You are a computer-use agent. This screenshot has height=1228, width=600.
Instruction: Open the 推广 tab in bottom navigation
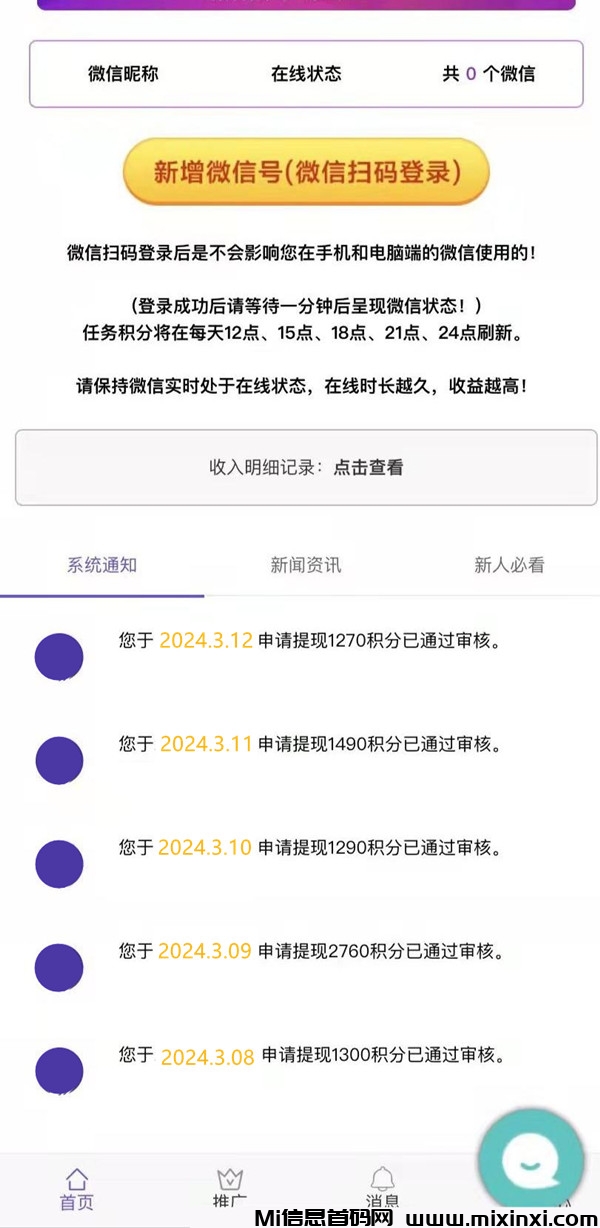pos(230,1188)
